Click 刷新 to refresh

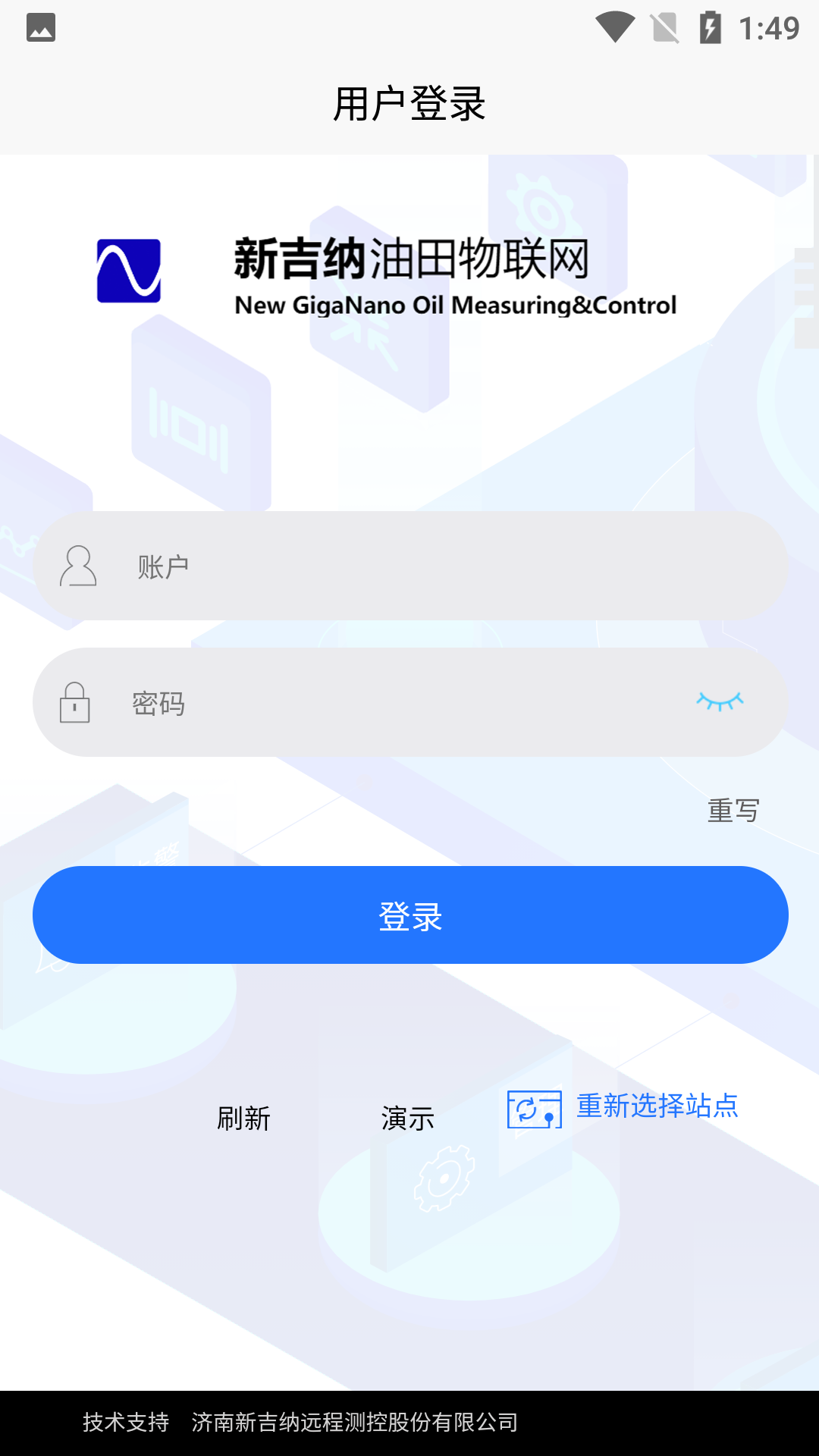[x=244, y=1118]
